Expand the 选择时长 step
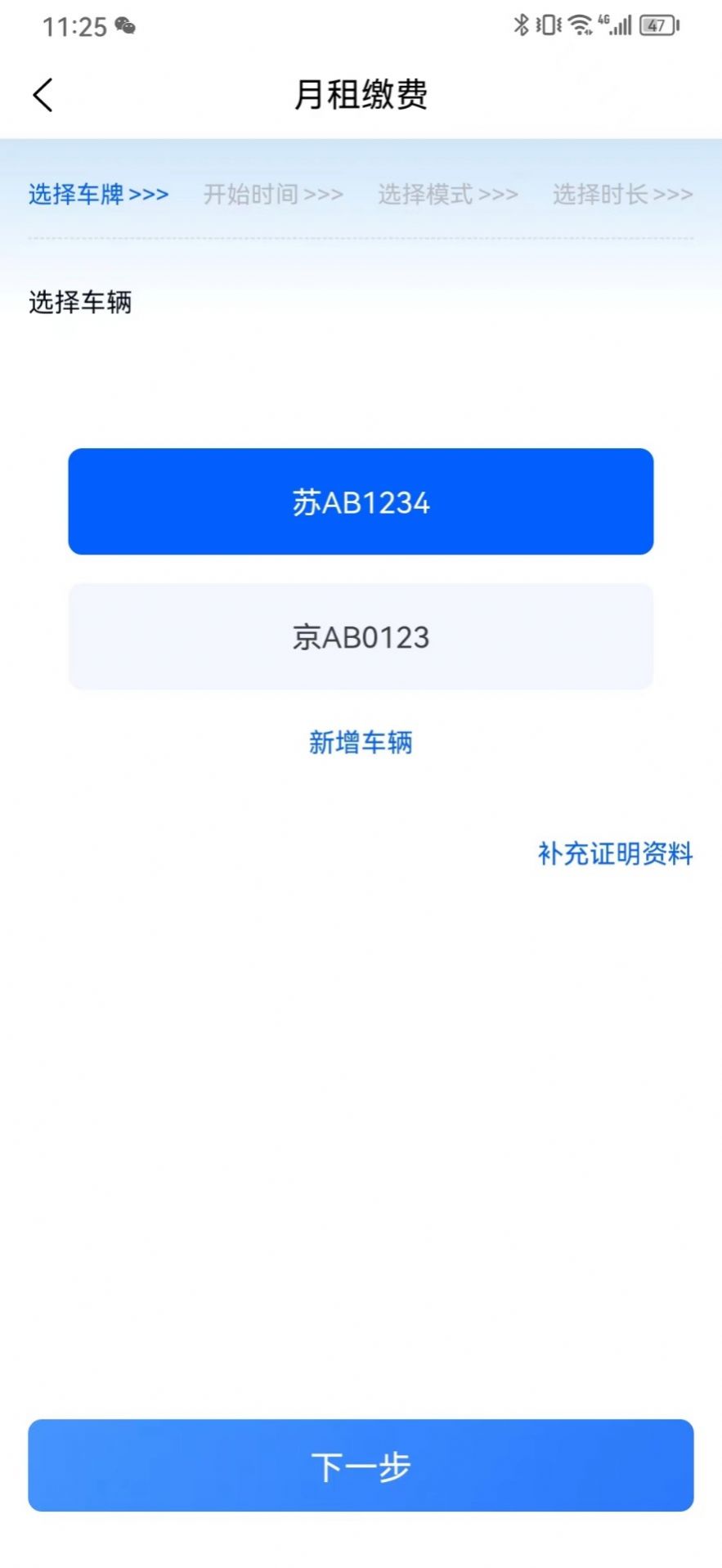Screen dimensions: 722x1568 [621, 195]
